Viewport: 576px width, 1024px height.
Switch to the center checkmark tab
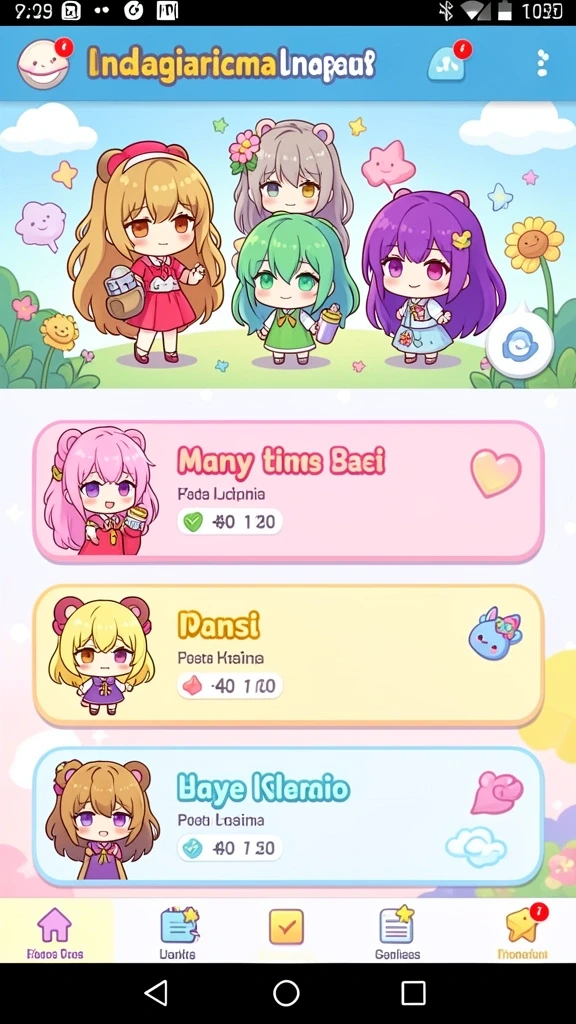287,930
